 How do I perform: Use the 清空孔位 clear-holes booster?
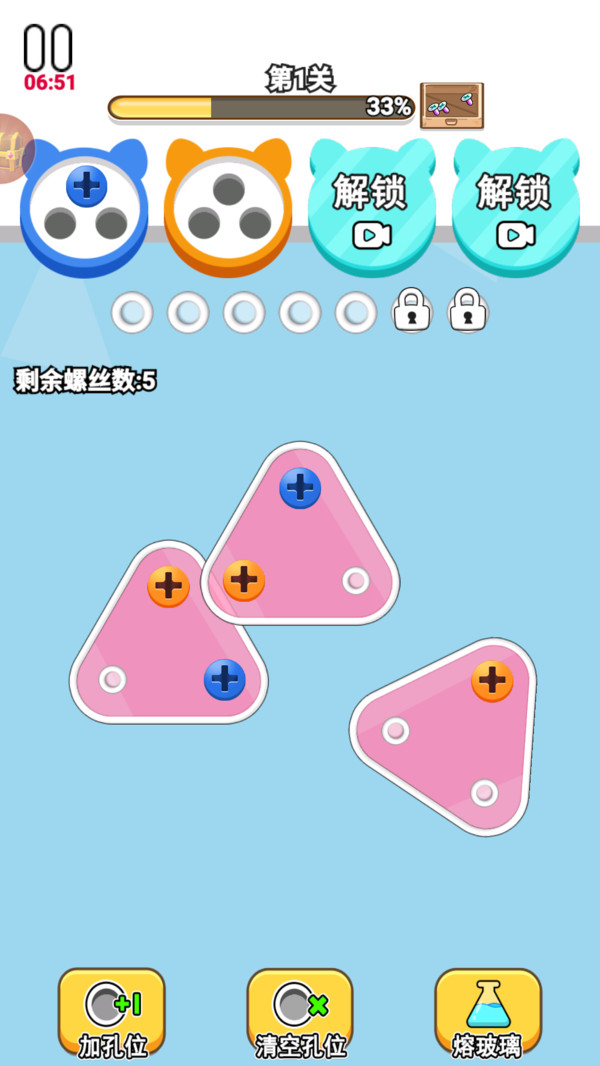coord(300,1012)
